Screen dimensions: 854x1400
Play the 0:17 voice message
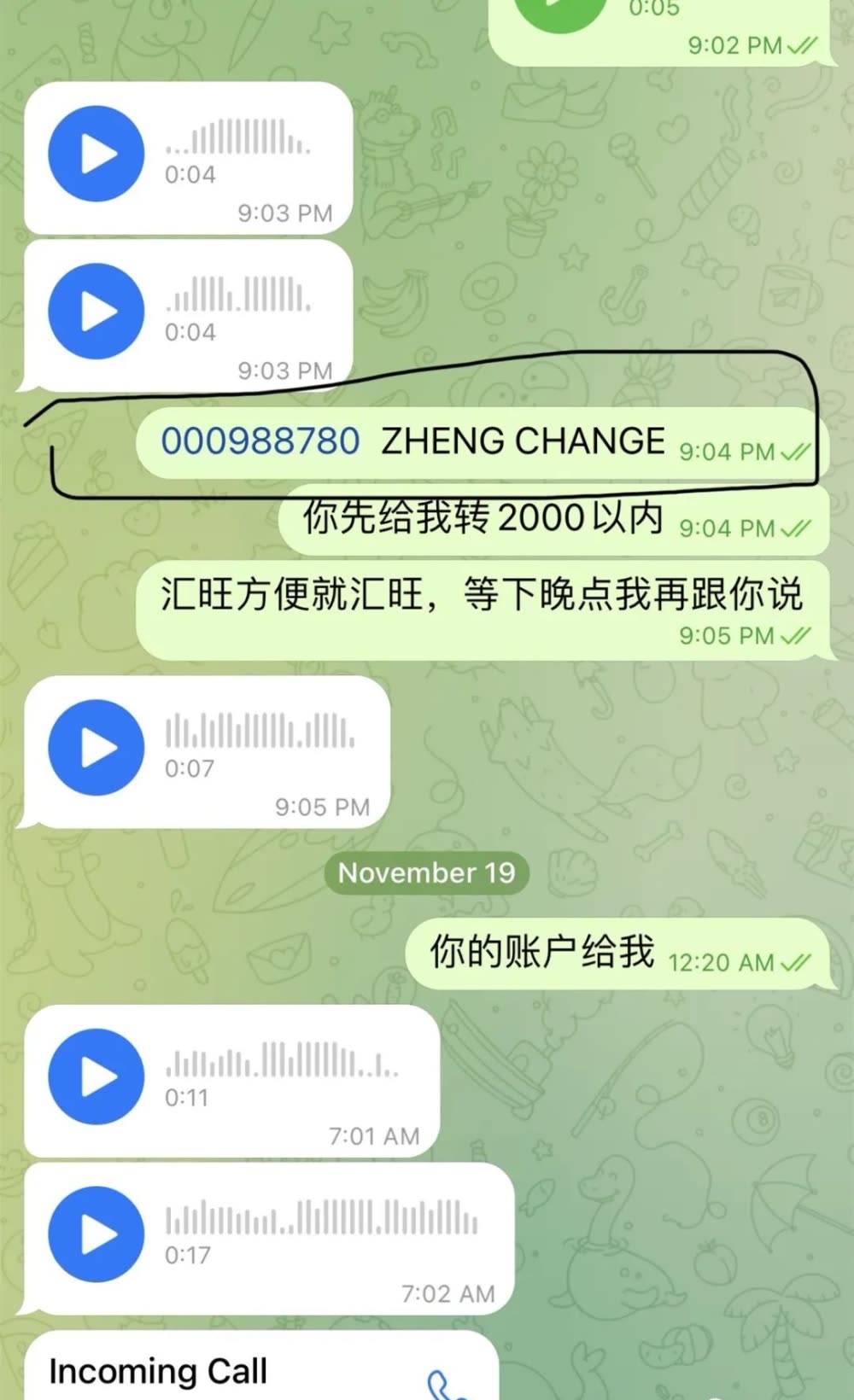97,1234
